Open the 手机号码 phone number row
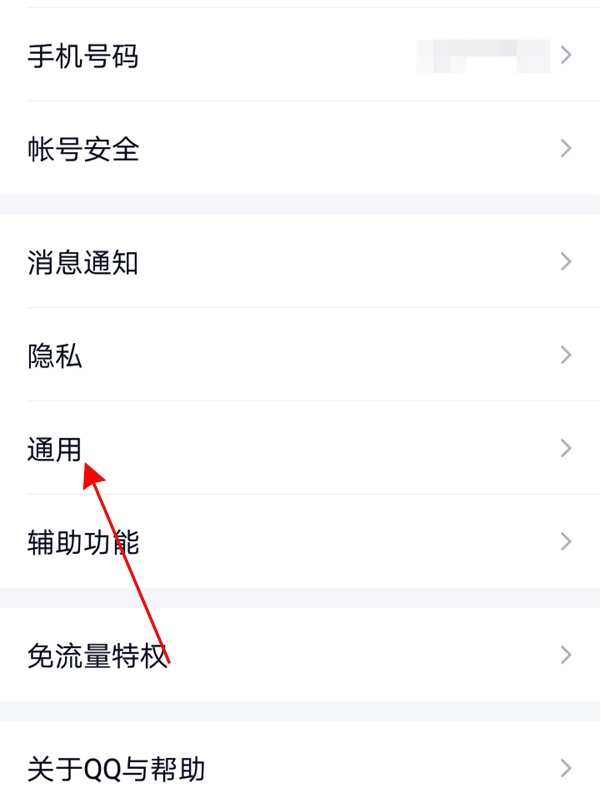This screenshot has width=601, height=803. [x=300, y=56]
